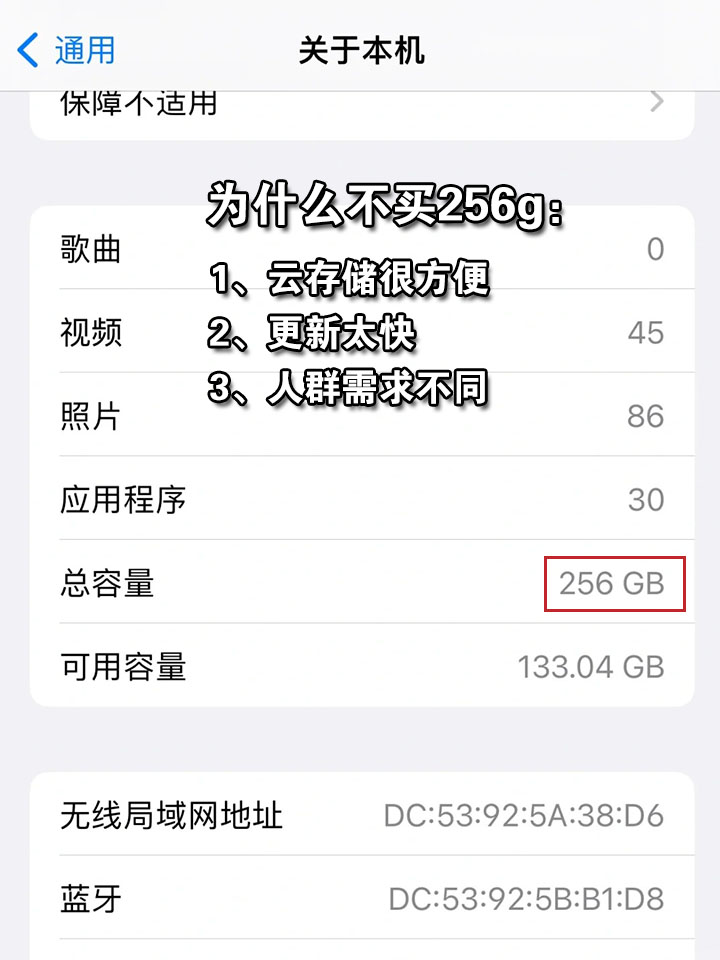This screenshot has height=960, width=720.
Task: Select the 歌曲 row in the list
Action: [360, 249]
